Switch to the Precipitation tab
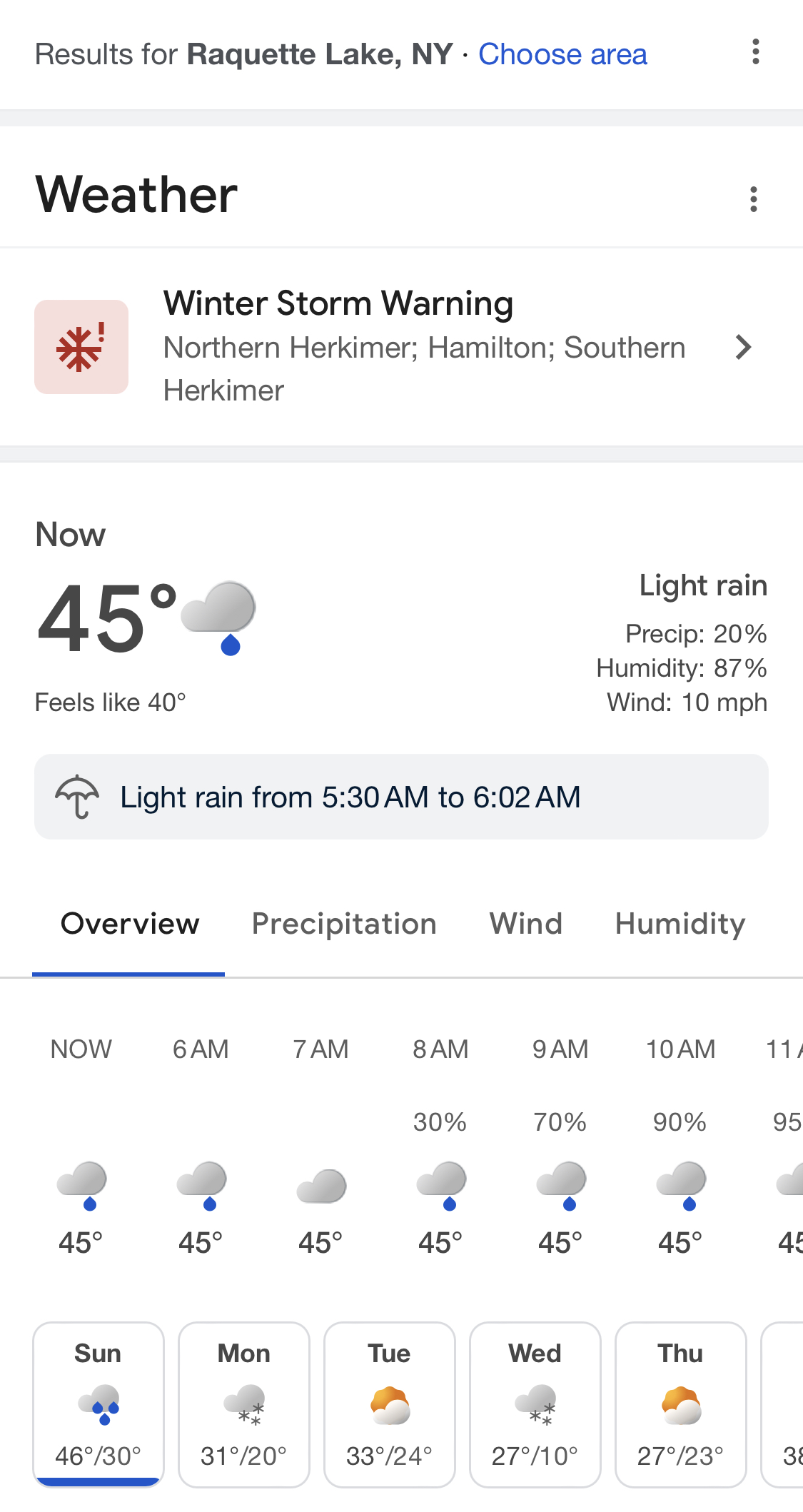Viewport: 803px width, 1512px height. click(344, 924)
